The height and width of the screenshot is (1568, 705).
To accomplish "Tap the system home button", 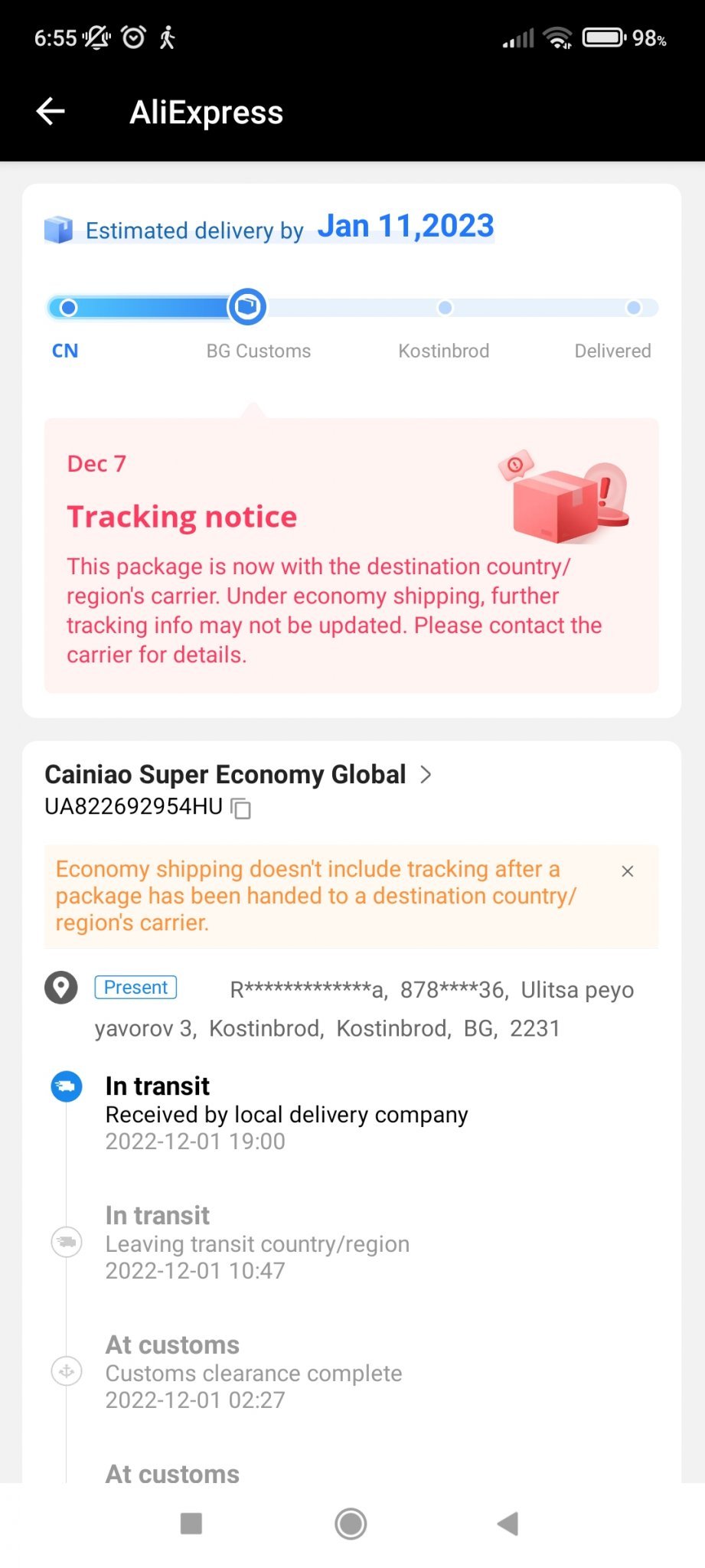I will click(351, 1524).
